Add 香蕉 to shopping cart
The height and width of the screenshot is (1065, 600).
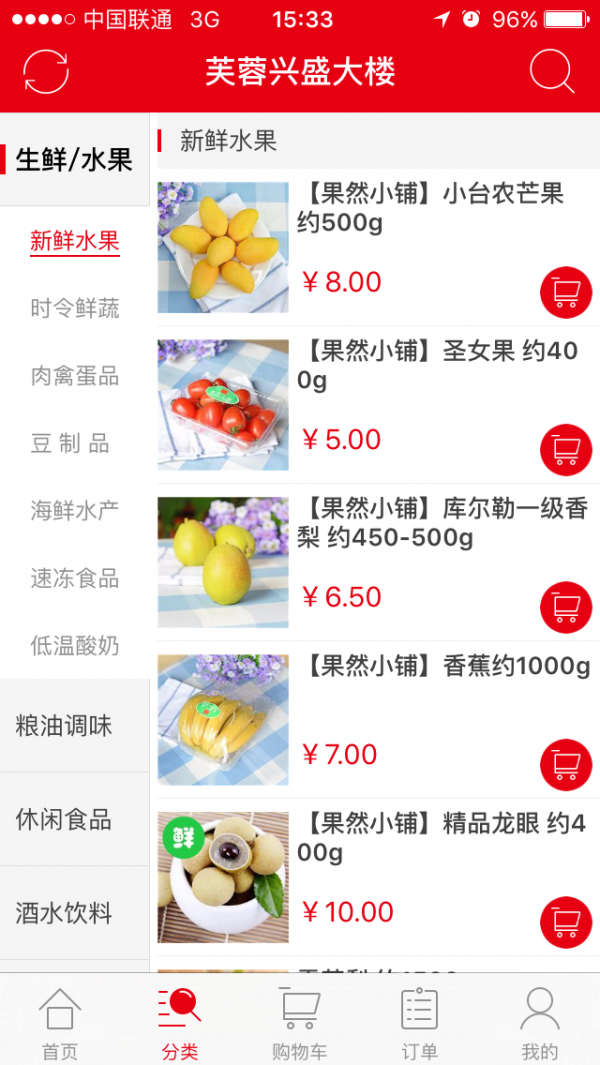(x=566, y=765)
